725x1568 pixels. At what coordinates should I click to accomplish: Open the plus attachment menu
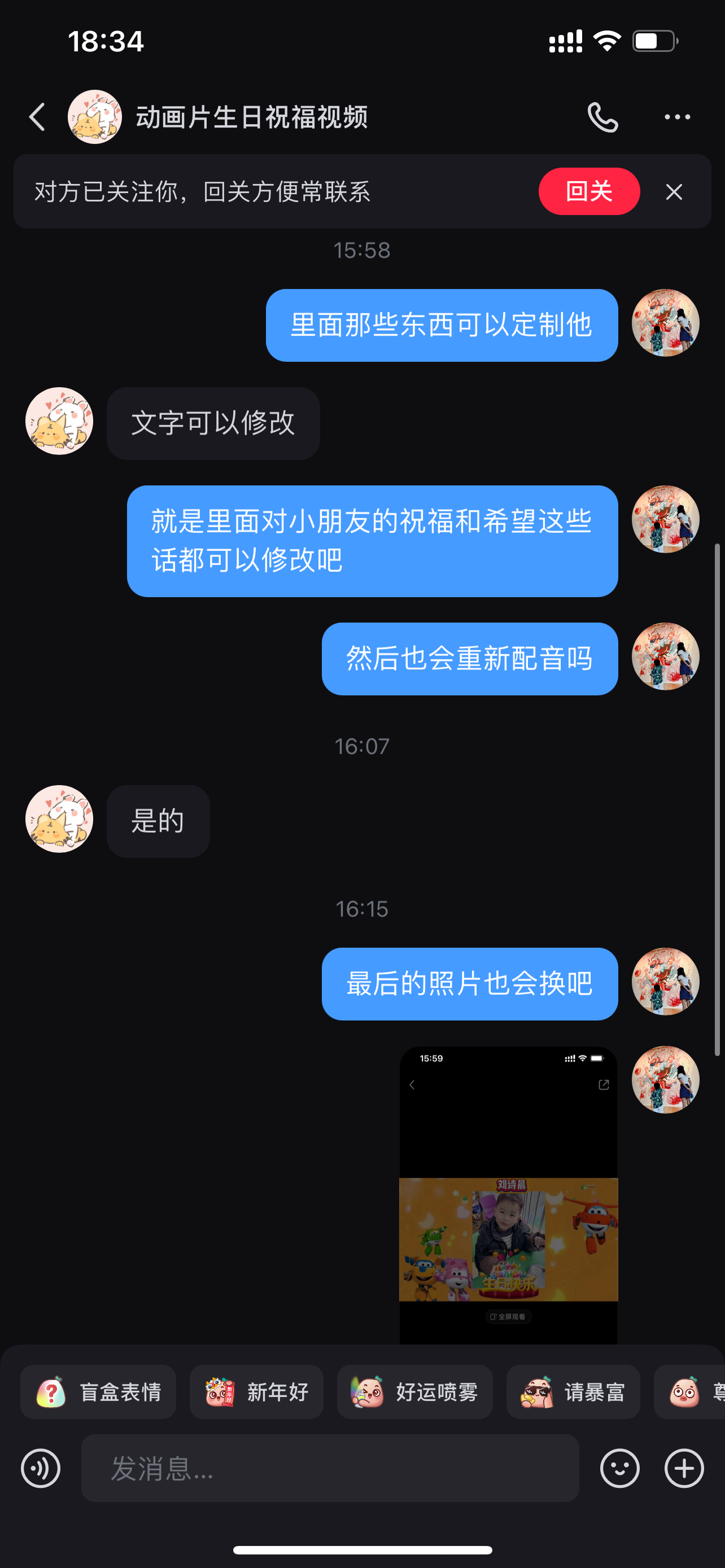(x=684, y=1468)
